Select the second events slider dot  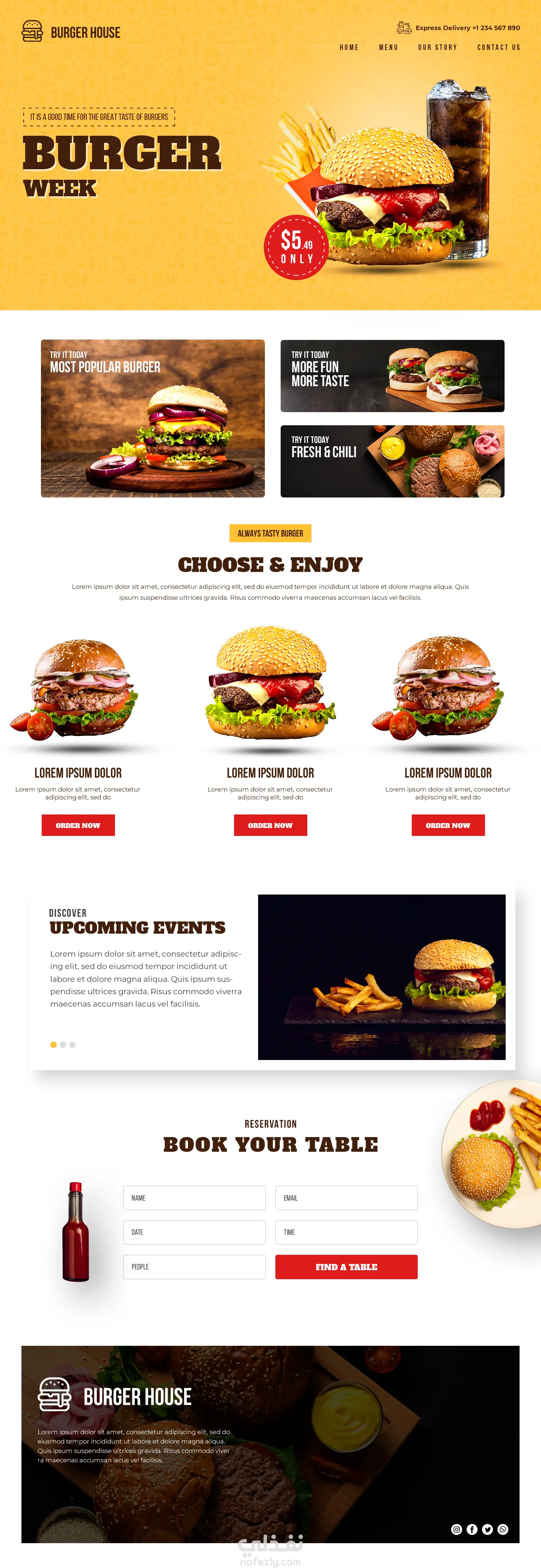63,1045
